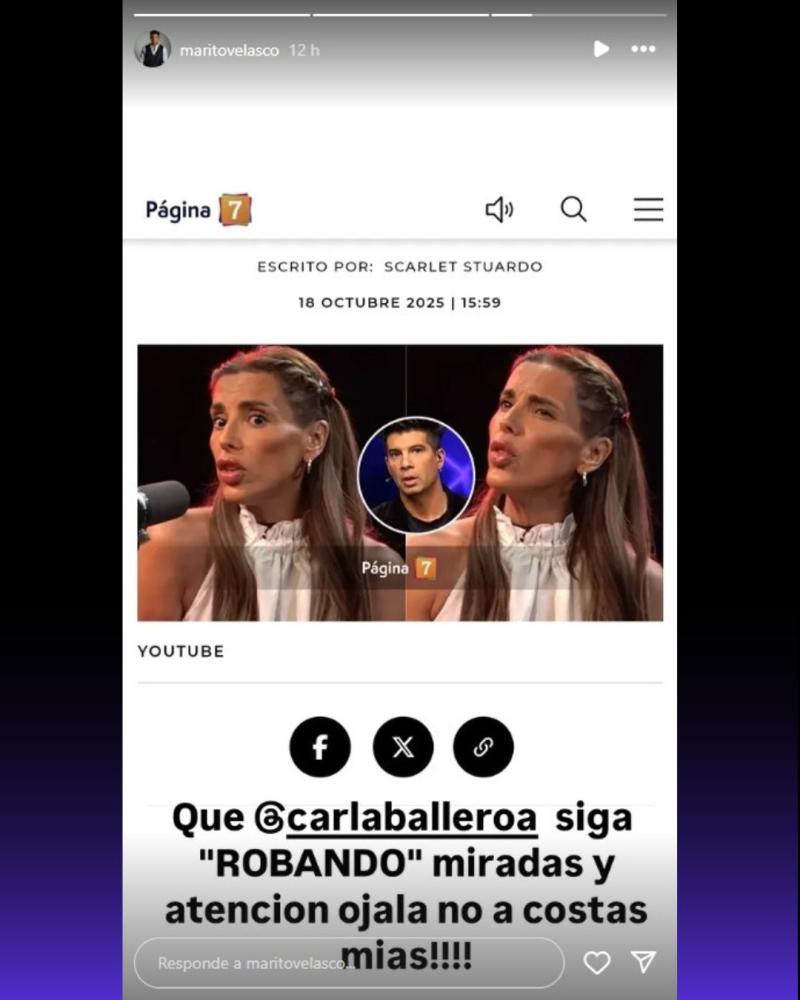Image resolution: width=800 pixels, height=1000 pixels.
Task: Click the Página 7 watermark on the photo
Action: [397, 565]
